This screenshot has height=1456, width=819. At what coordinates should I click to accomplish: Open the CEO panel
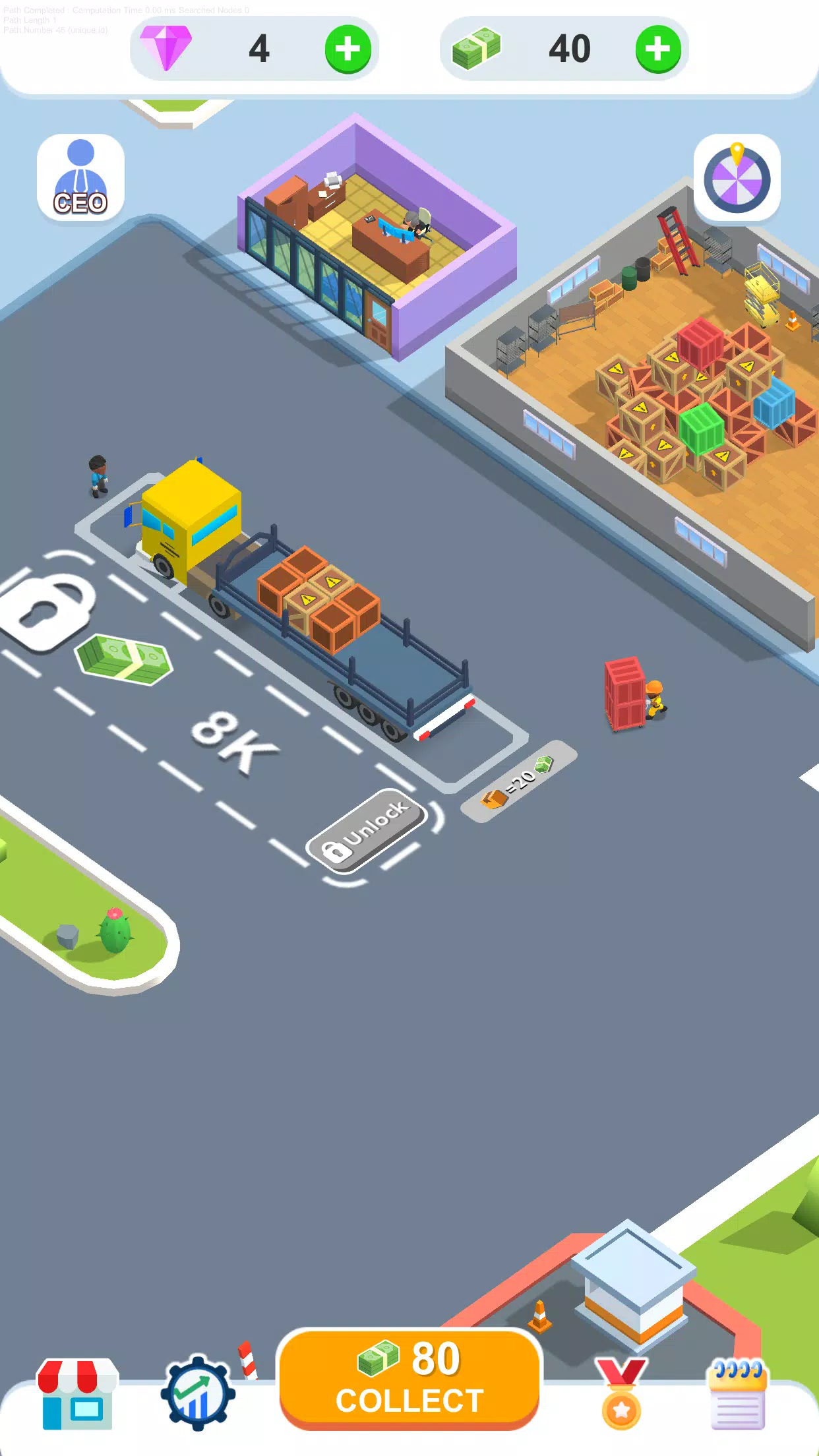click(80, 178)
